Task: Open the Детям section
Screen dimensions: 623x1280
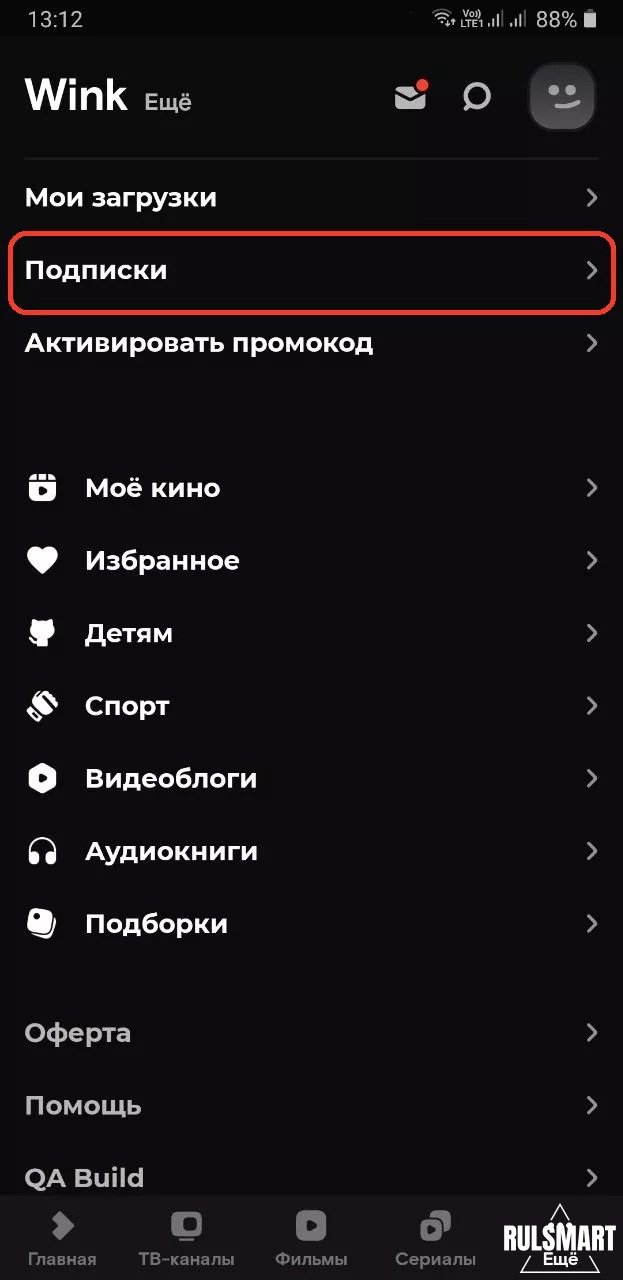Action: 311,633
